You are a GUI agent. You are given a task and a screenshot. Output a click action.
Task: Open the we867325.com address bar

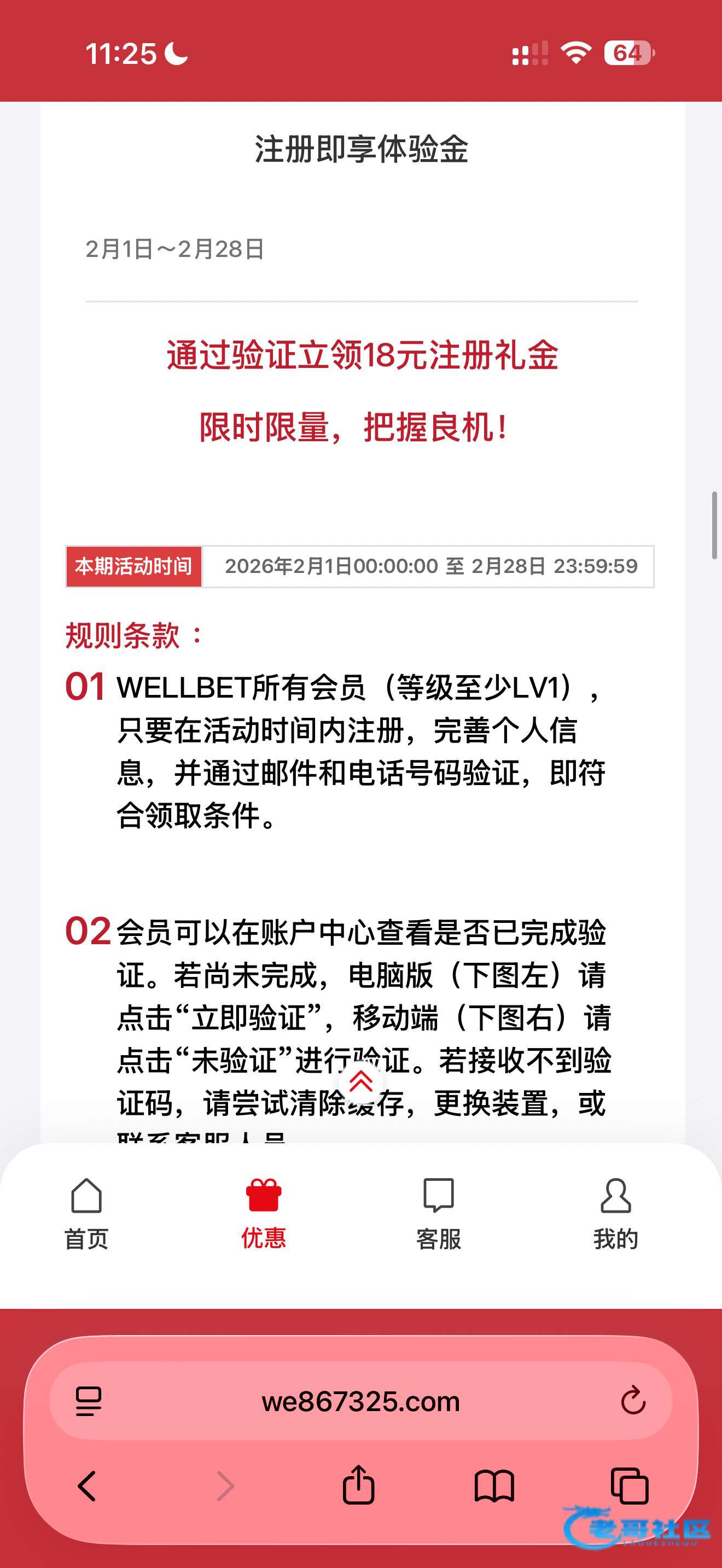point(360,1401)
